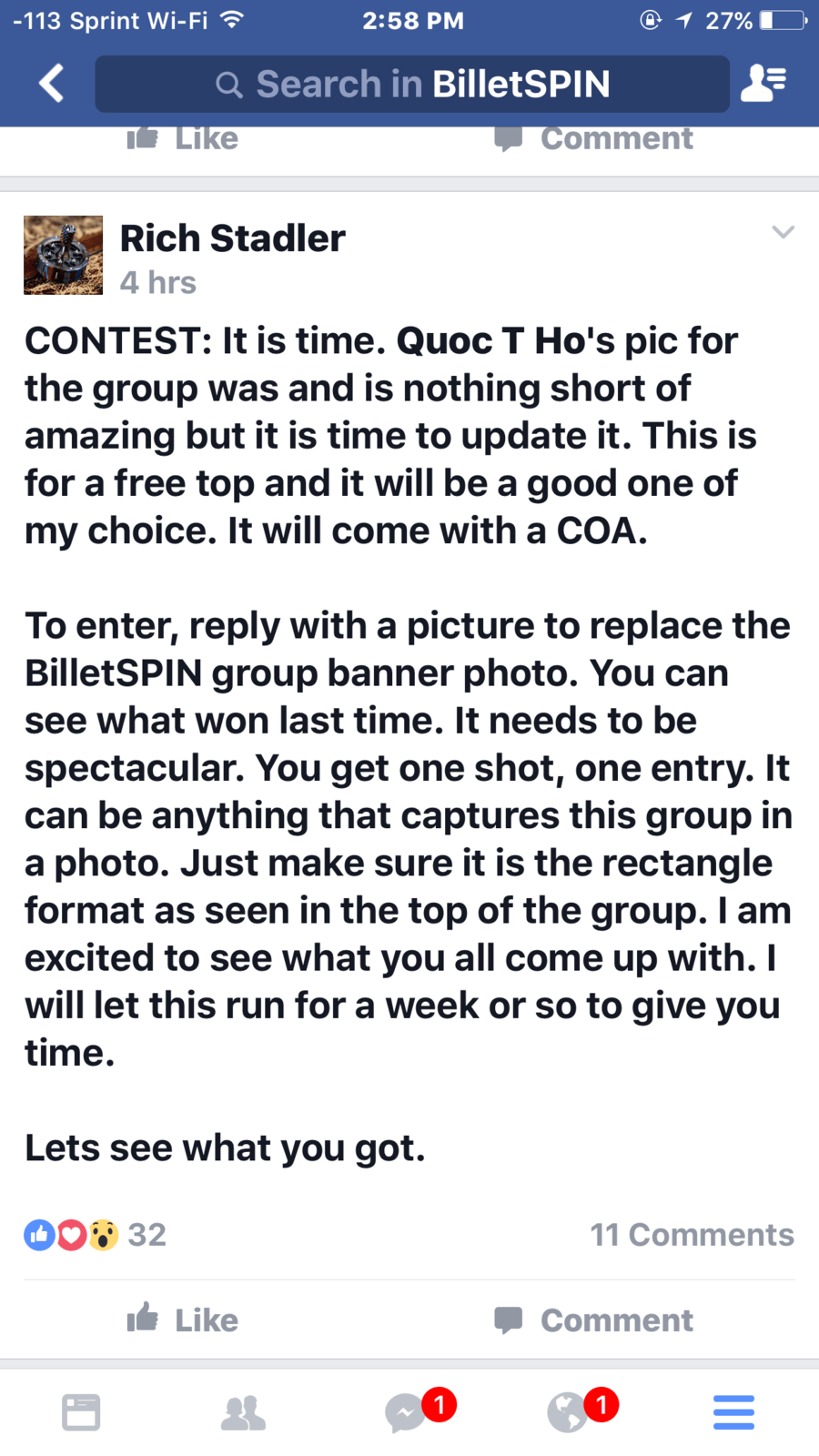
Task: Open the group members icon
Action: 763,84
